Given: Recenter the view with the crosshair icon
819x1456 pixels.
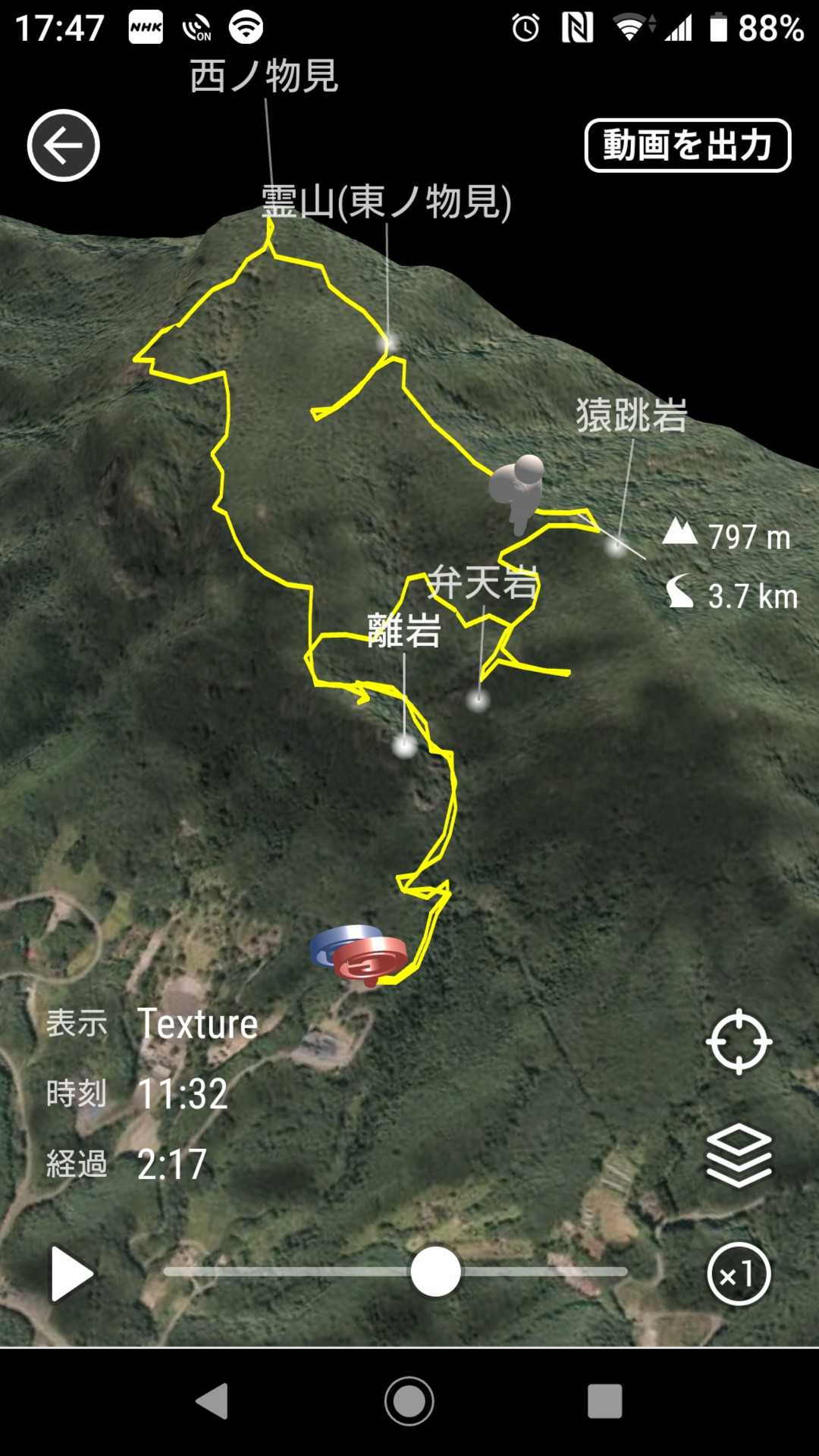Looking at the screenshot, I should [x=739, y=1042].
